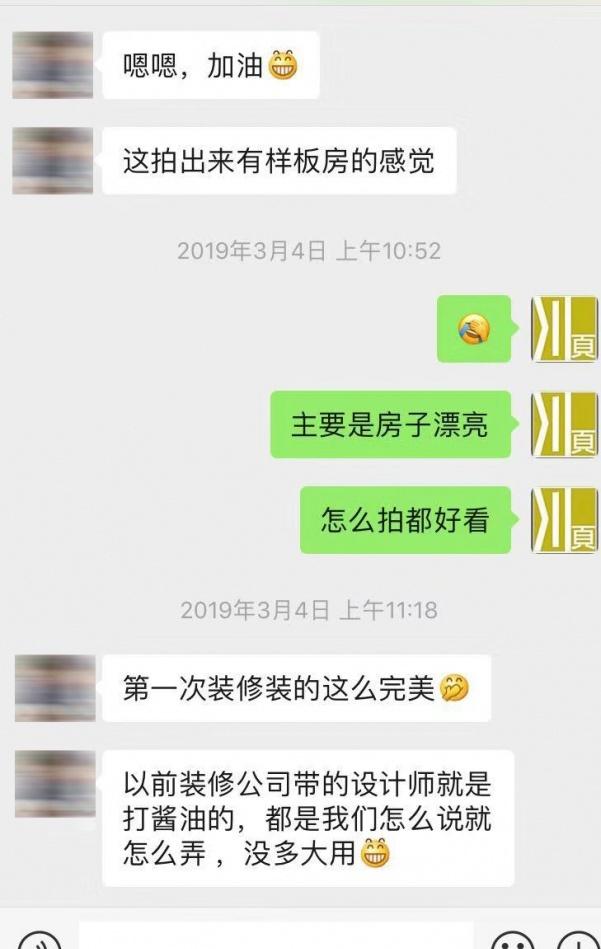Screen dimensions: 601x949
Task: Switch to voice message input
Action: coord(40,940)
